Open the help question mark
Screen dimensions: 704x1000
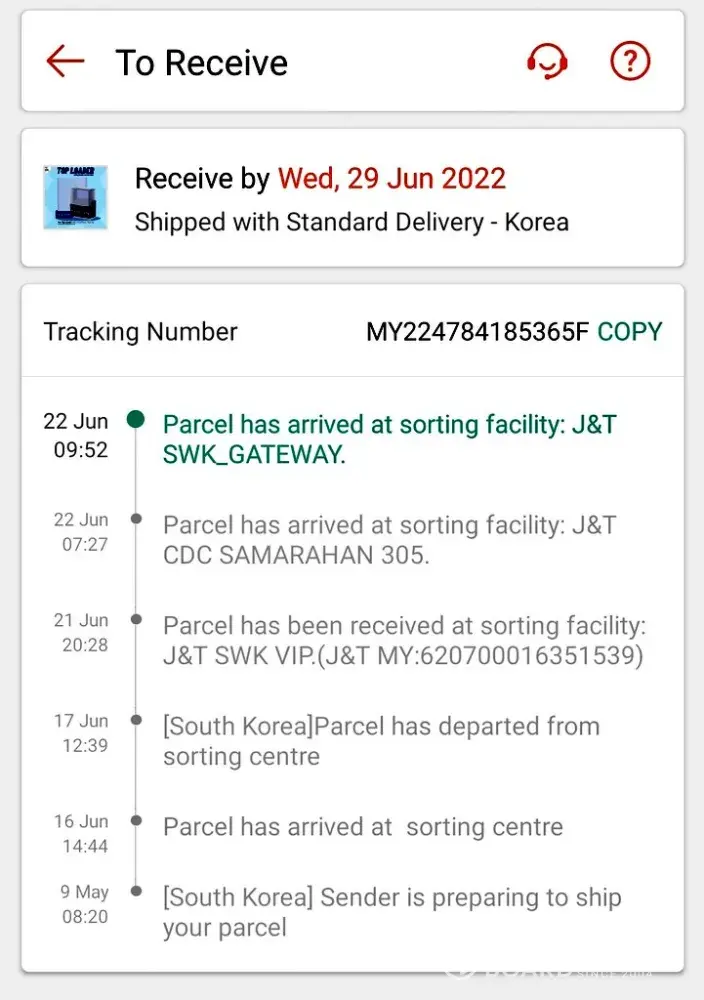coord(630,62)
